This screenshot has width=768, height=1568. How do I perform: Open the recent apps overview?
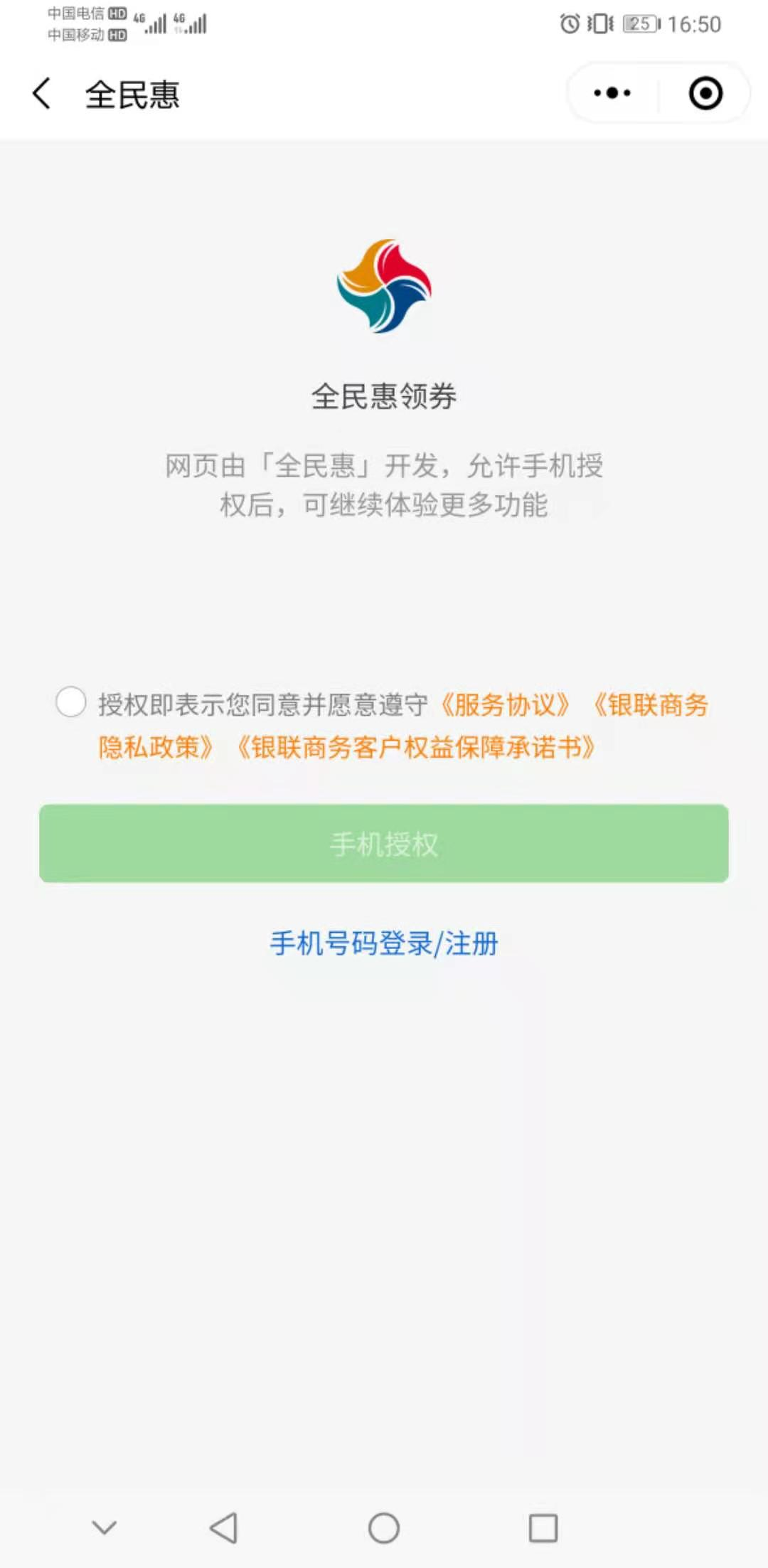543,1527
